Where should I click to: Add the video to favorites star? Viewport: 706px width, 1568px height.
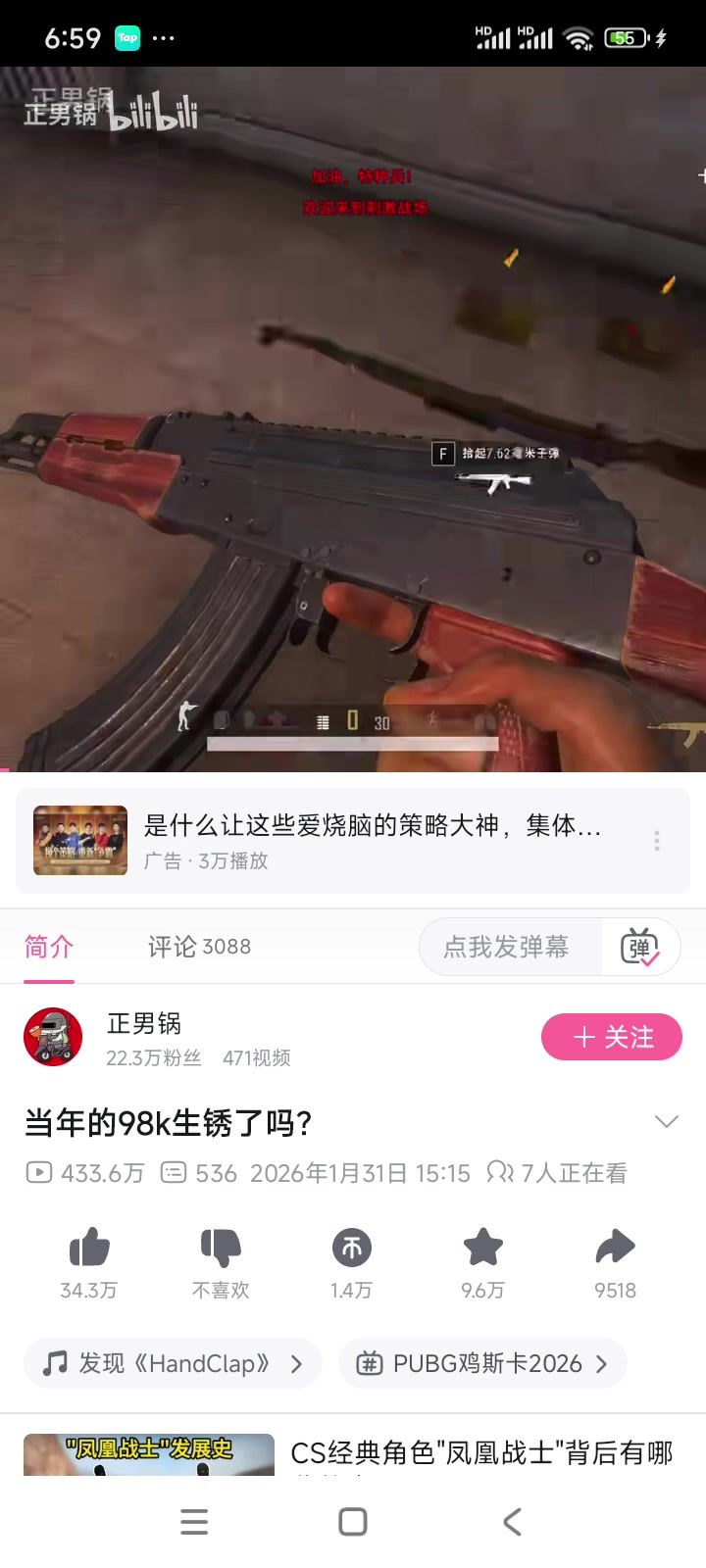(x=482, y=1248)
